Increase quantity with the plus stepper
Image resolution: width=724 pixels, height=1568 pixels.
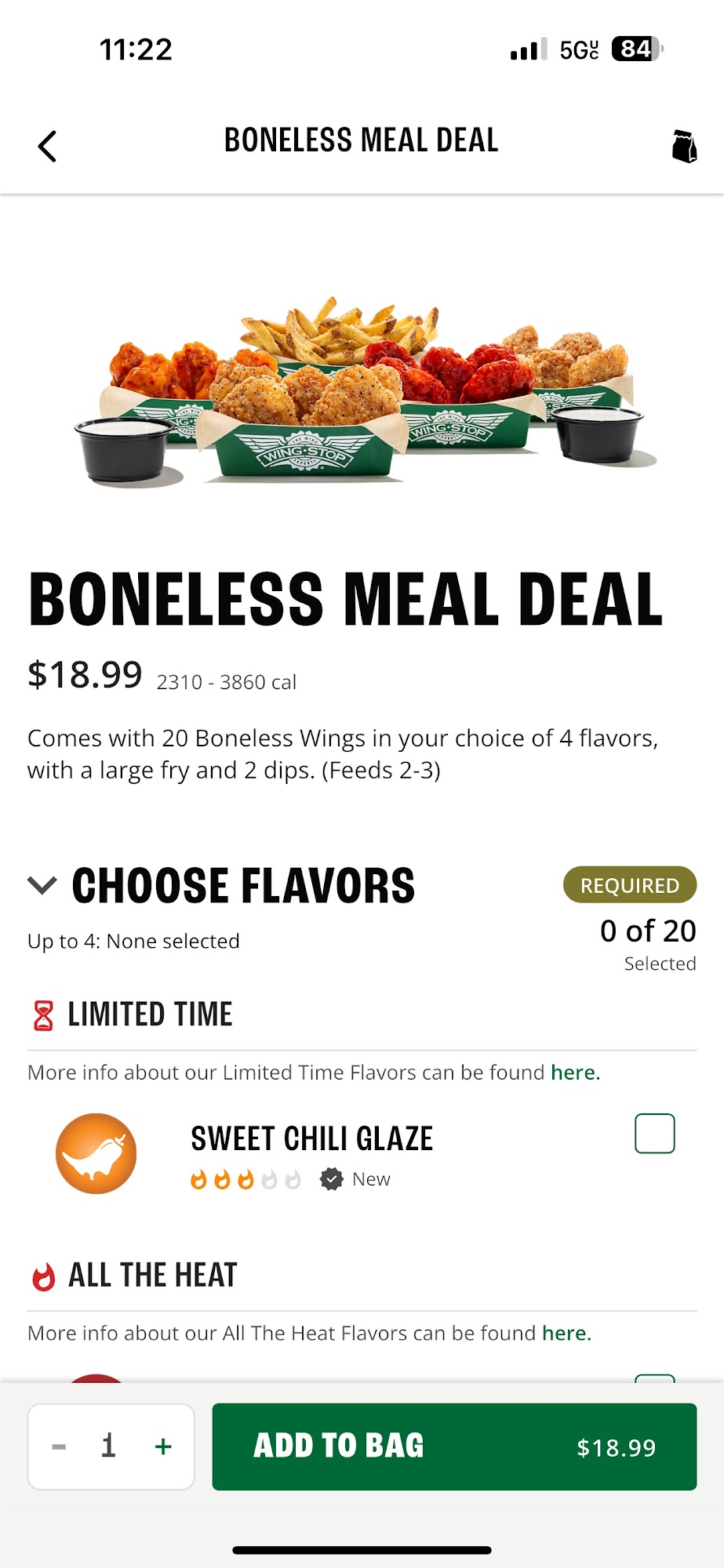click(163, 1446)
